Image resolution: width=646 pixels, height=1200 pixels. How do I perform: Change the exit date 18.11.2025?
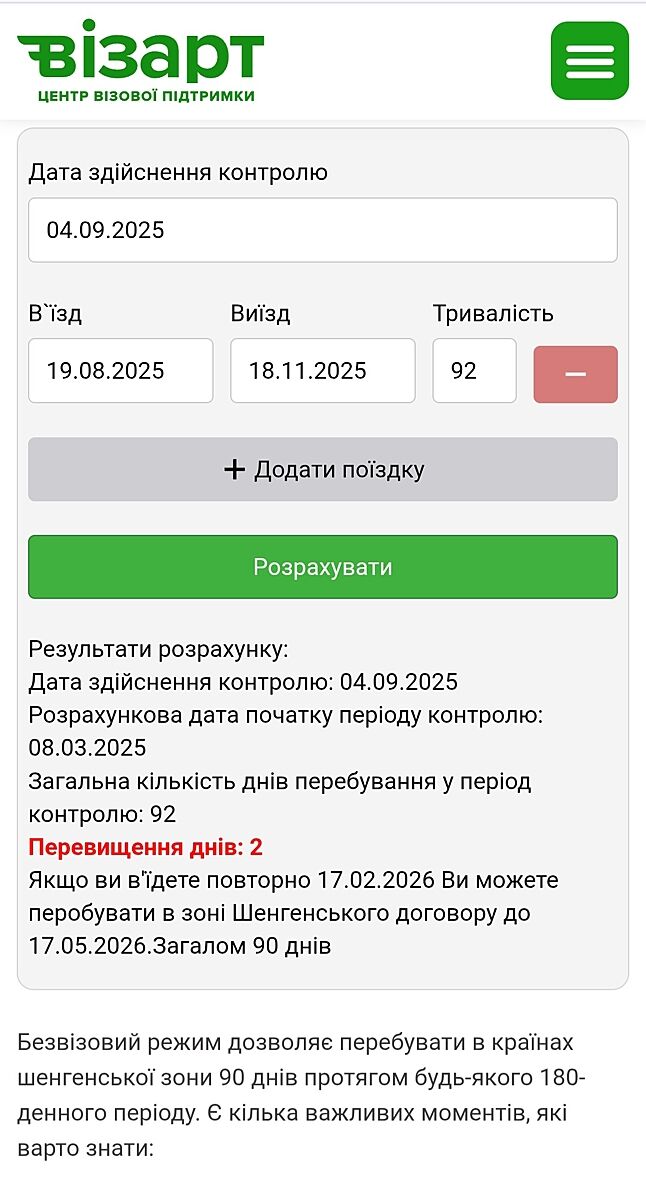[x=322, y=371]
